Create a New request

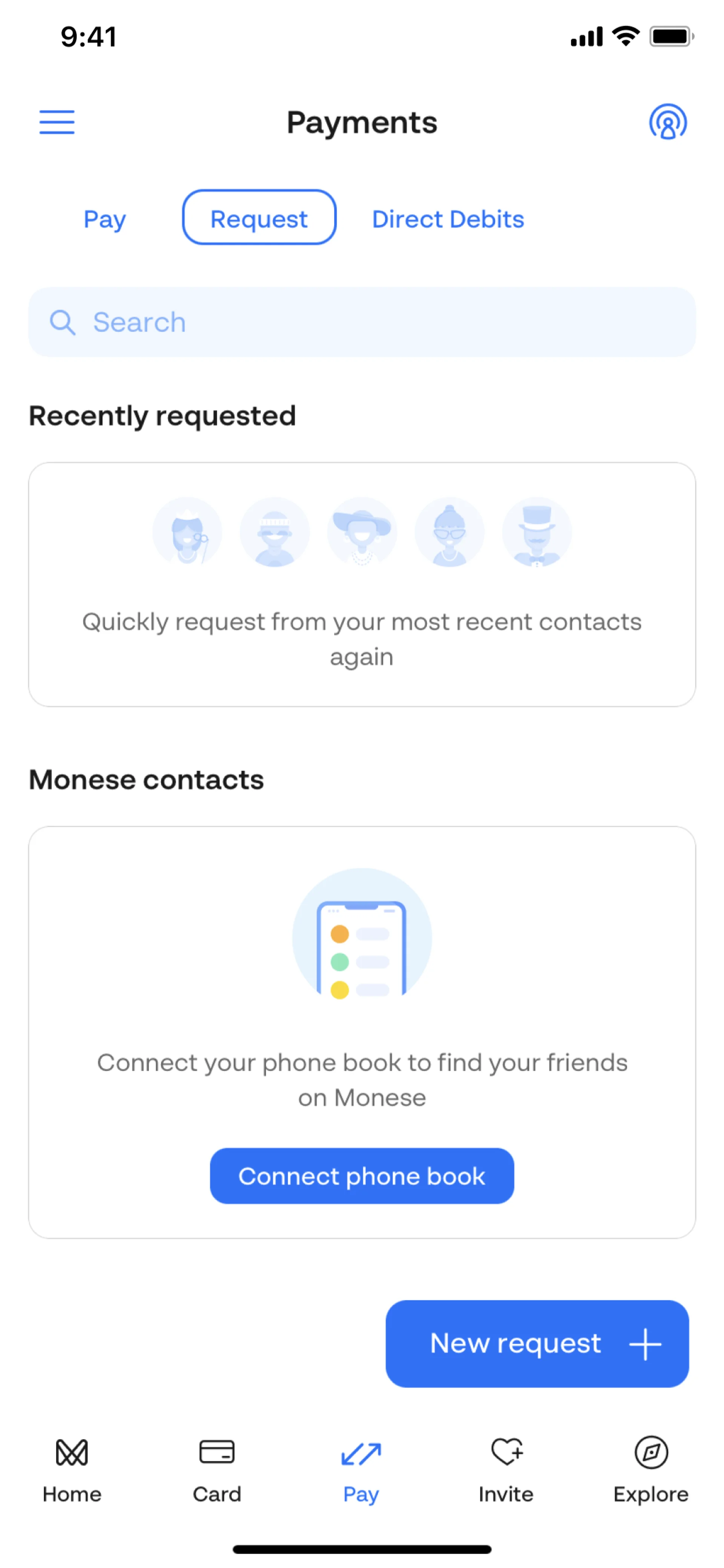537,1344
